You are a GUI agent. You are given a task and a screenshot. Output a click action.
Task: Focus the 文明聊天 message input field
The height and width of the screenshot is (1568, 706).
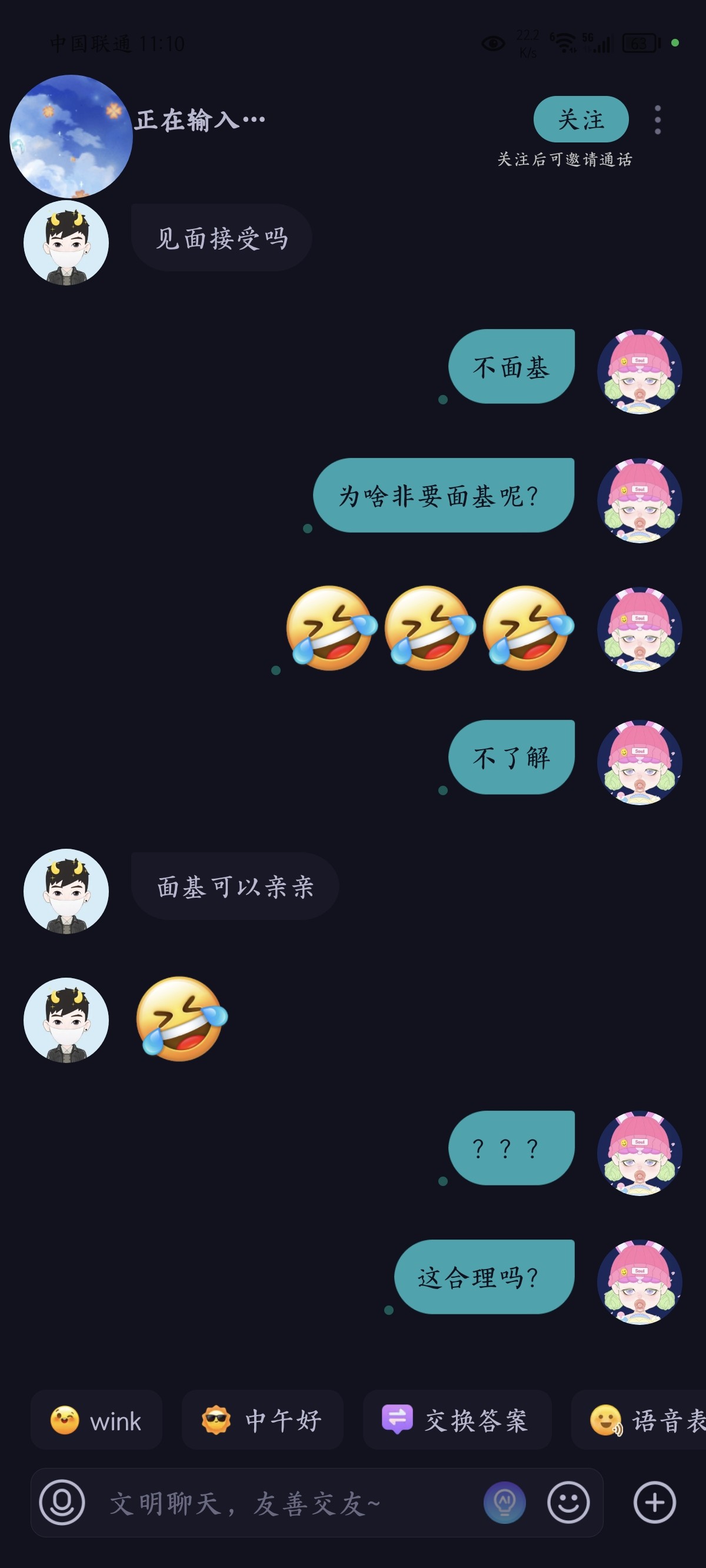(286, 1503)
